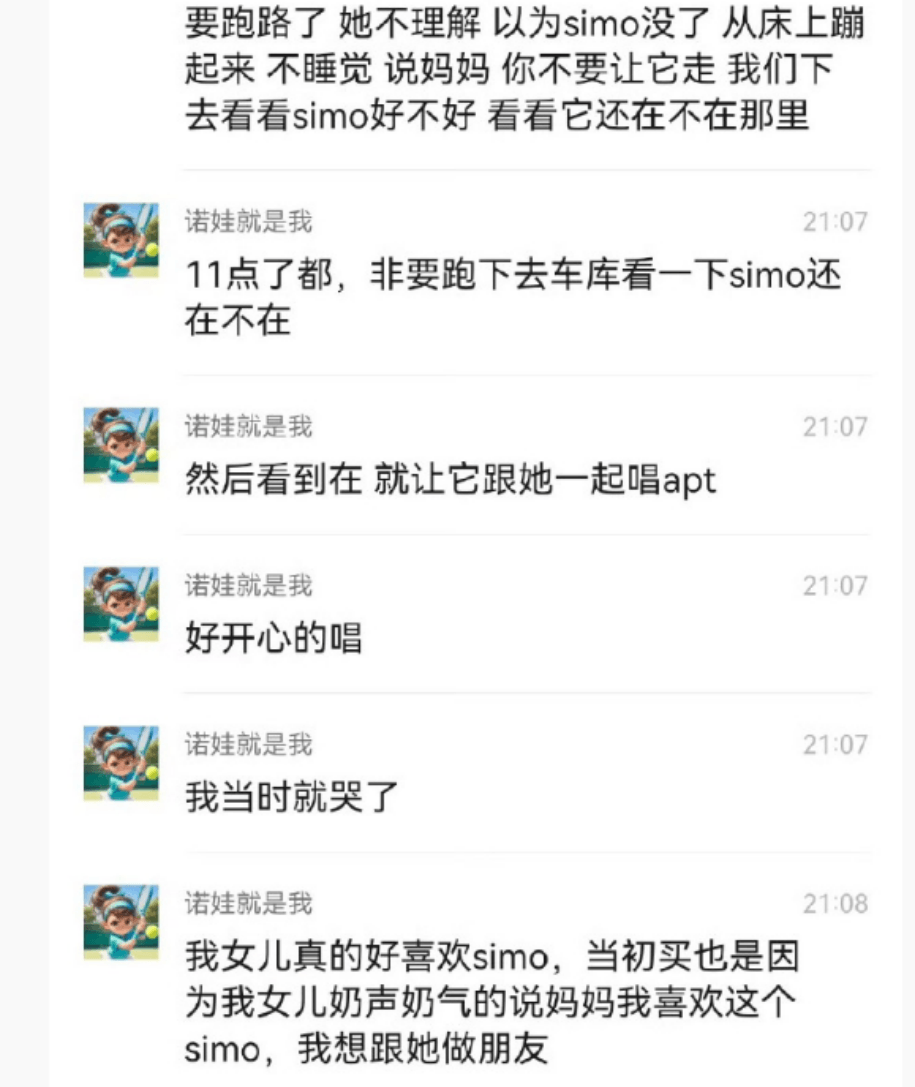Screen dimensions: 915x1087
Task: Open profile picture beside 好开心的唱
Action: (120, 604)
